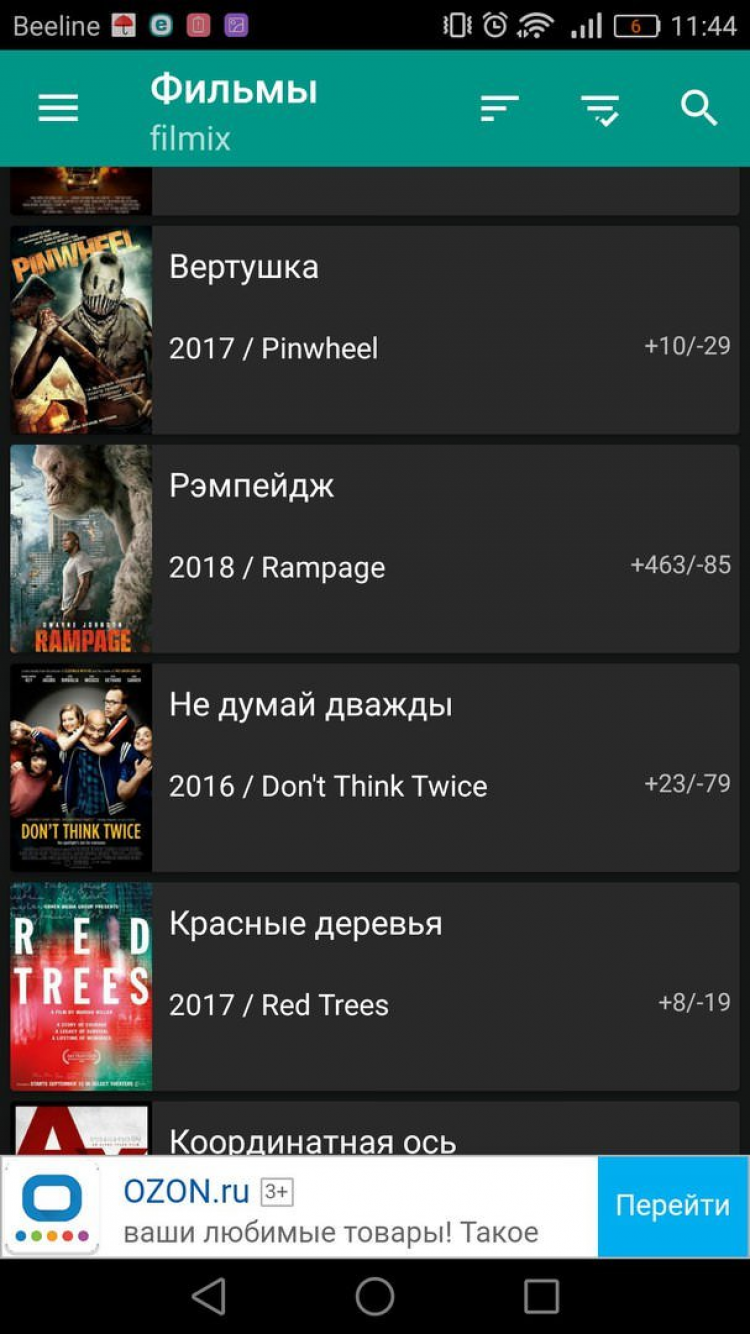This screenshot has height=1334, width=750.
Task: Return to the home screen
Action: (x=375, y=1297)
